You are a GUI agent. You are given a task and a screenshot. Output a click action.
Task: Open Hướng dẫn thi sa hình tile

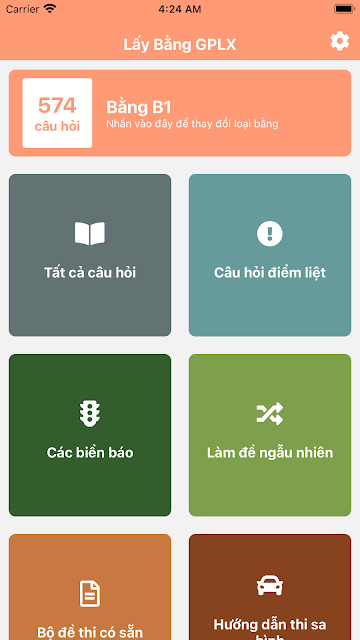point(270,587)
